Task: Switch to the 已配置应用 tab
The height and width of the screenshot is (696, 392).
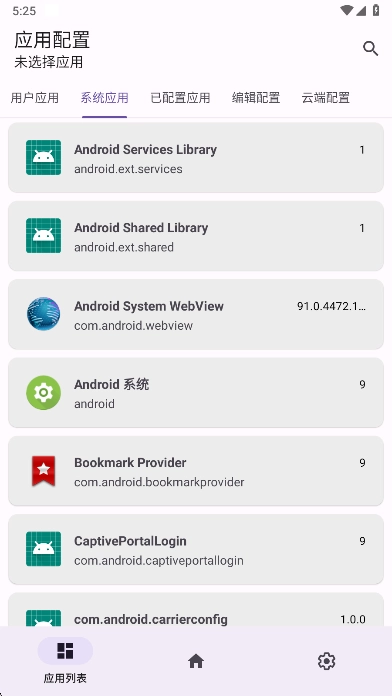Action: coord(180,98)
